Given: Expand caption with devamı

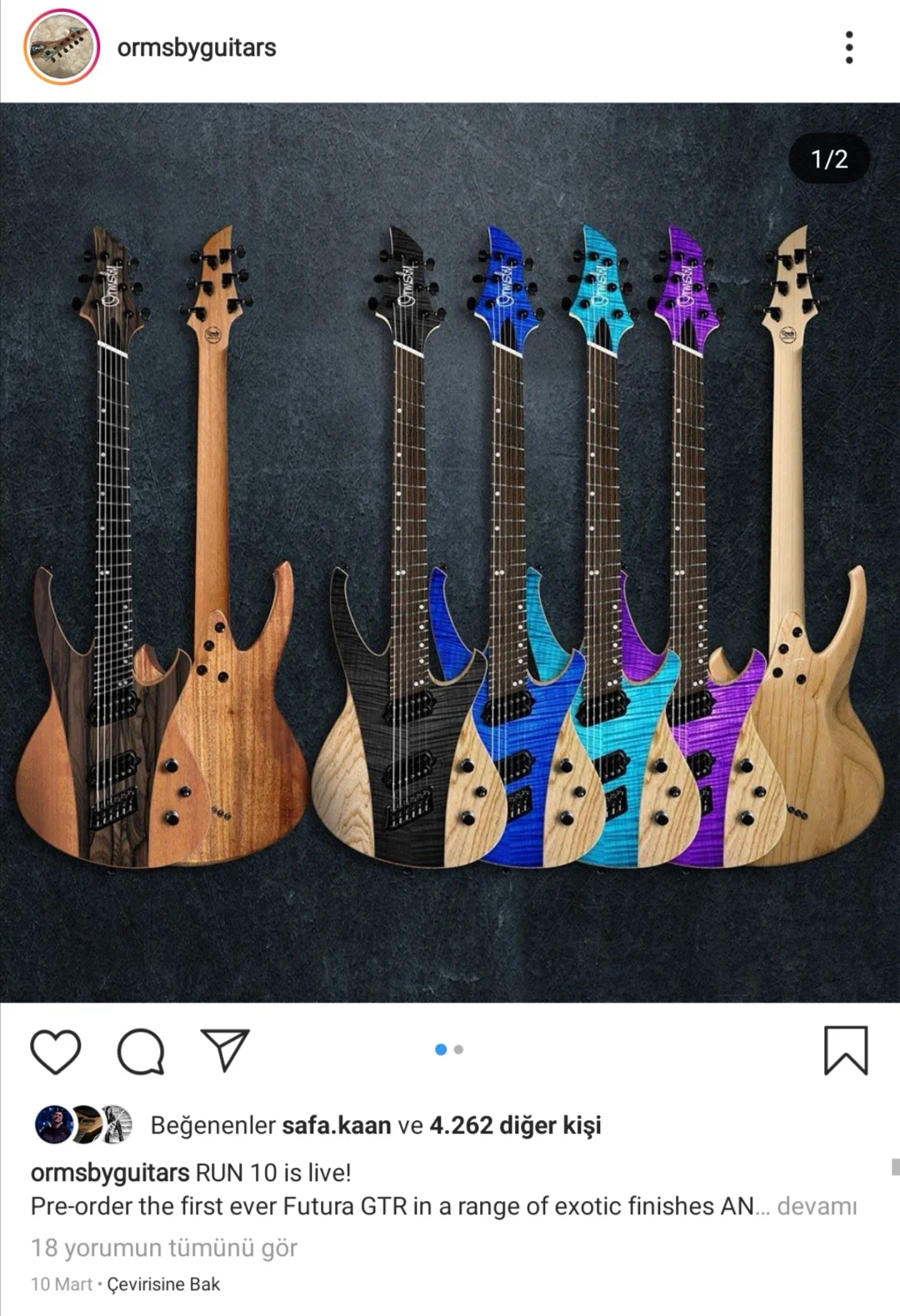Looking at the screenshot, I should 816,1206.
